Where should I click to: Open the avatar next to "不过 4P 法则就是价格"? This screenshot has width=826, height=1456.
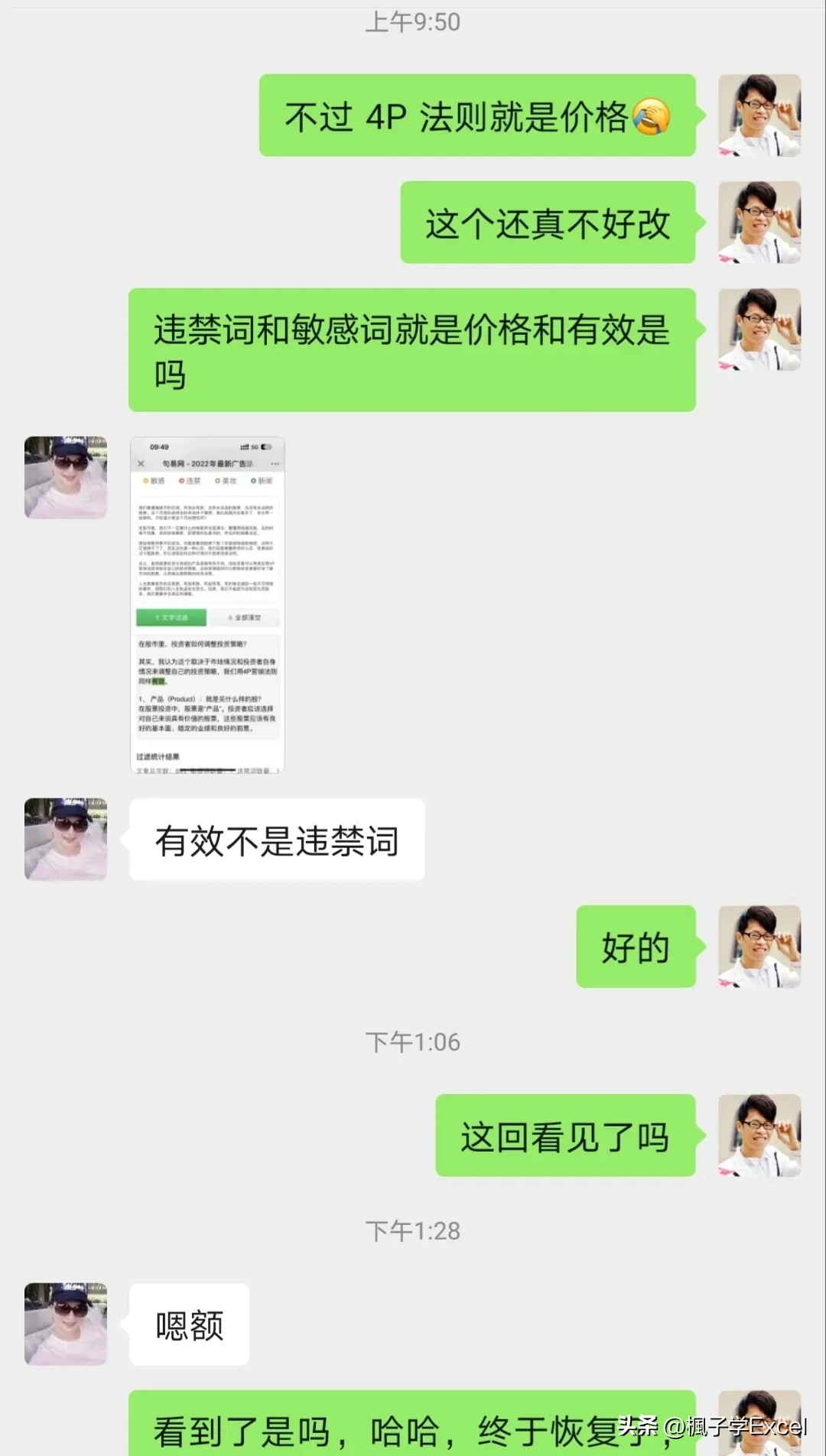pyautogui.click(x=759, y=115)
